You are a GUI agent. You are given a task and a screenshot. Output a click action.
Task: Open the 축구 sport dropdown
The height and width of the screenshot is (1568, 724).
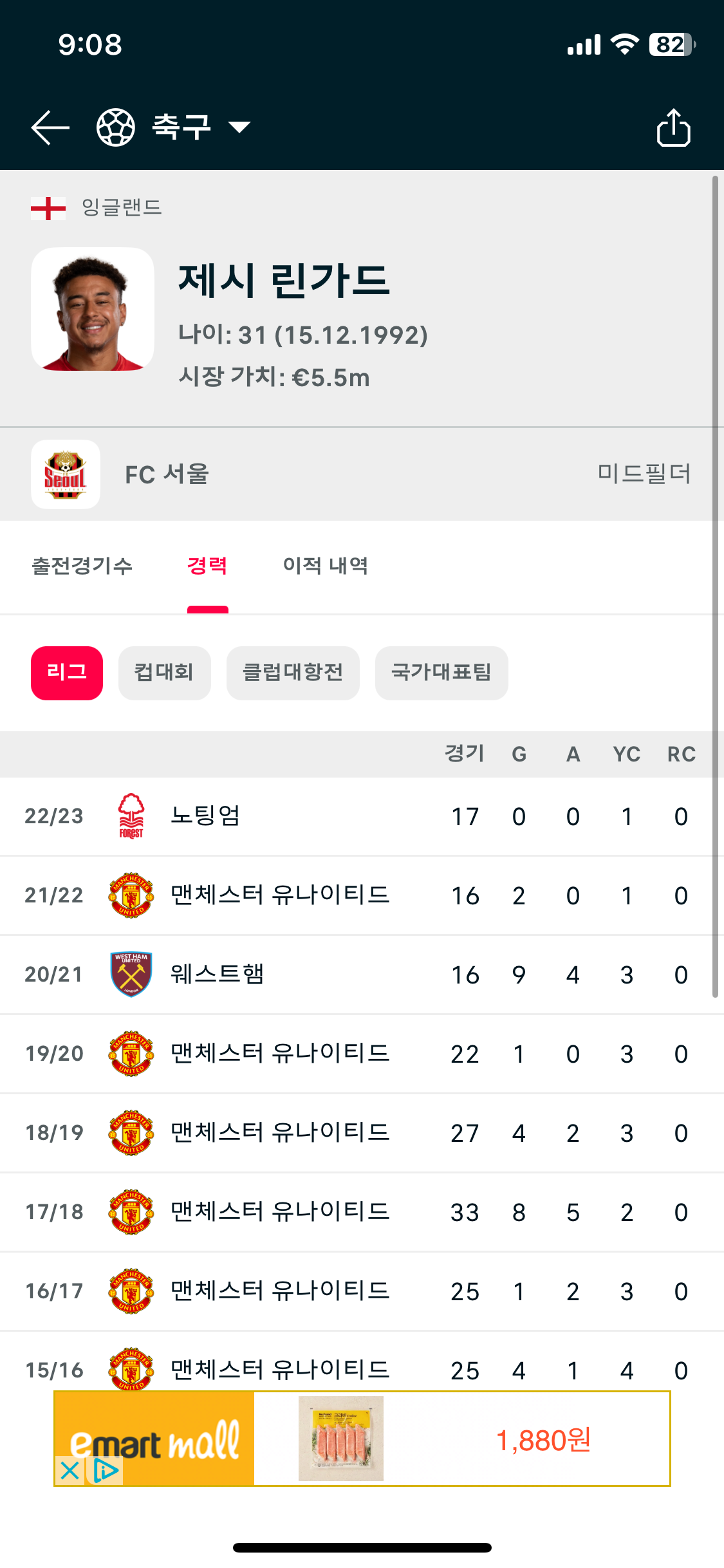[174, 127]
